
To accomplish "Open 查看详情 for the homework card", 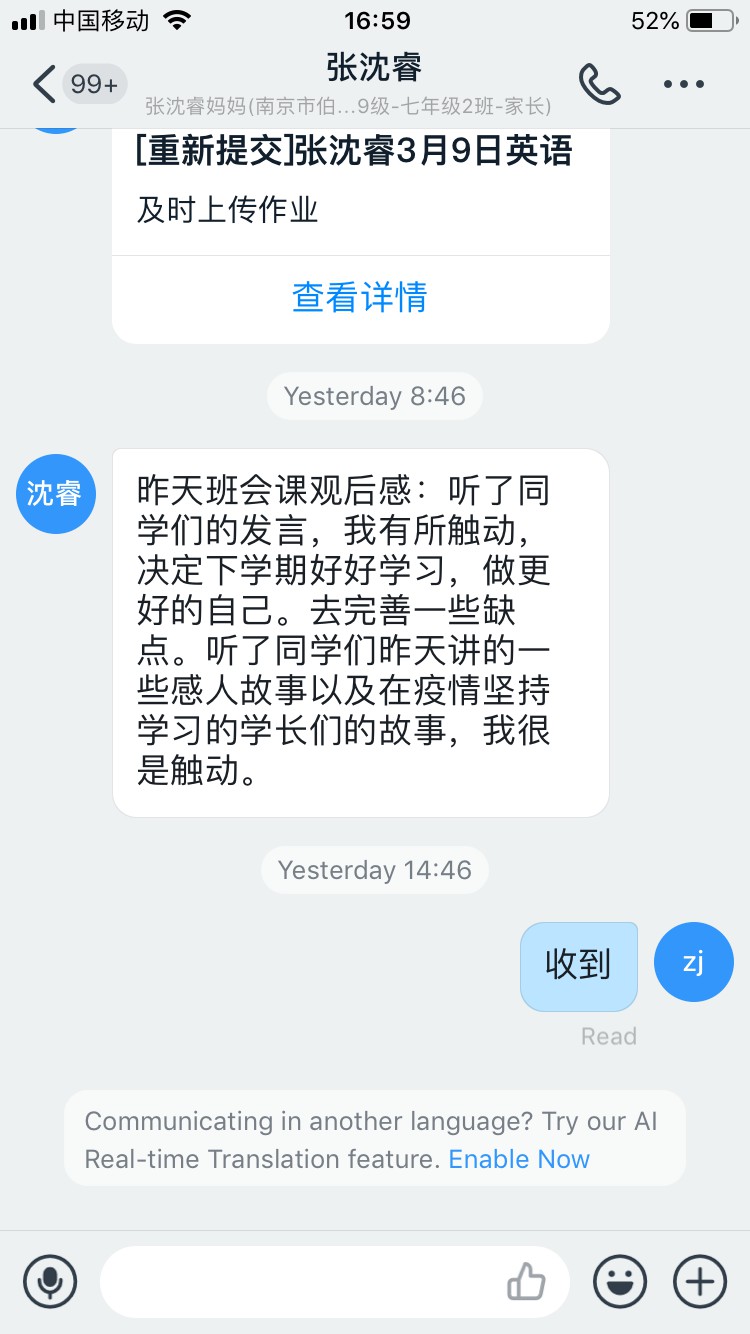I will click(360, 297).
